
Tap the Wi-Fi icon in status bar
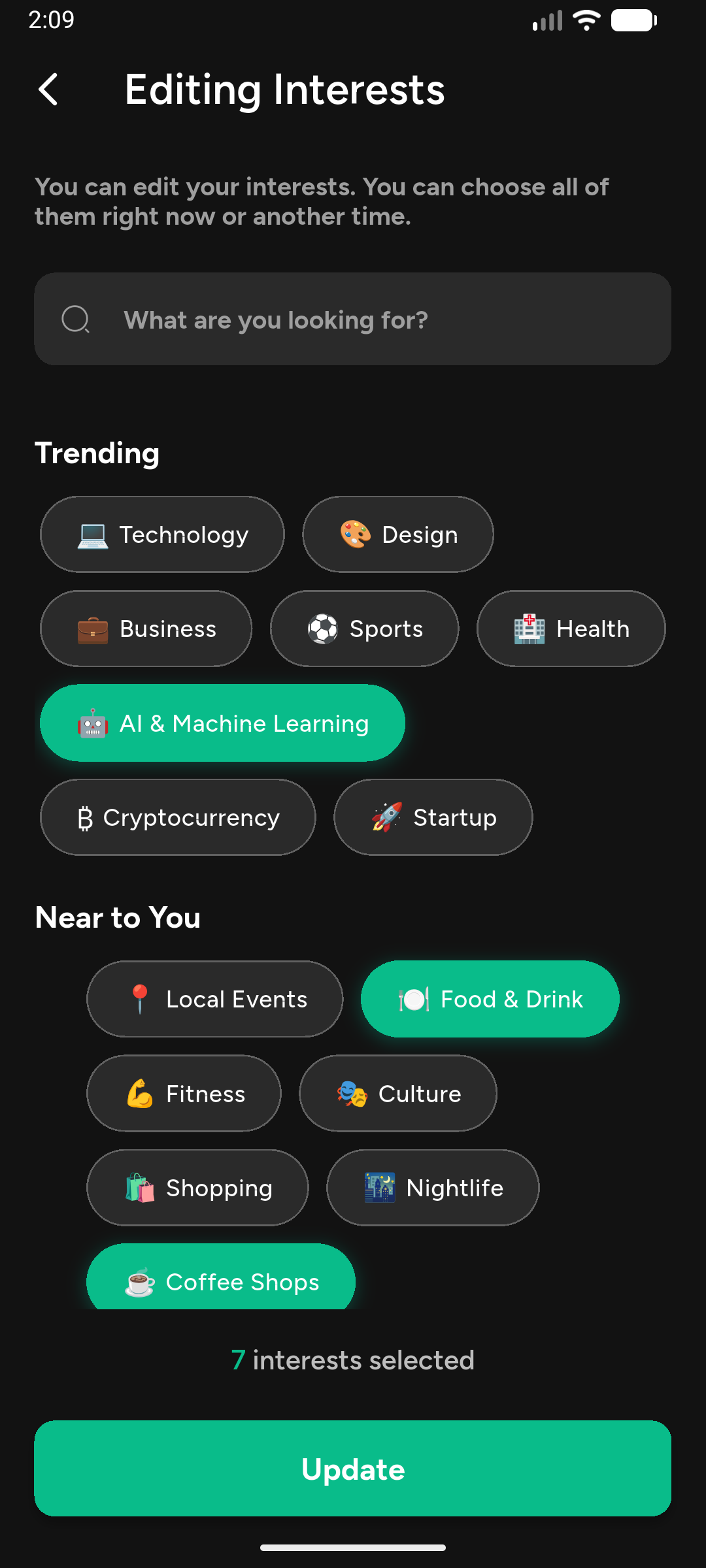tap(586, 20)
